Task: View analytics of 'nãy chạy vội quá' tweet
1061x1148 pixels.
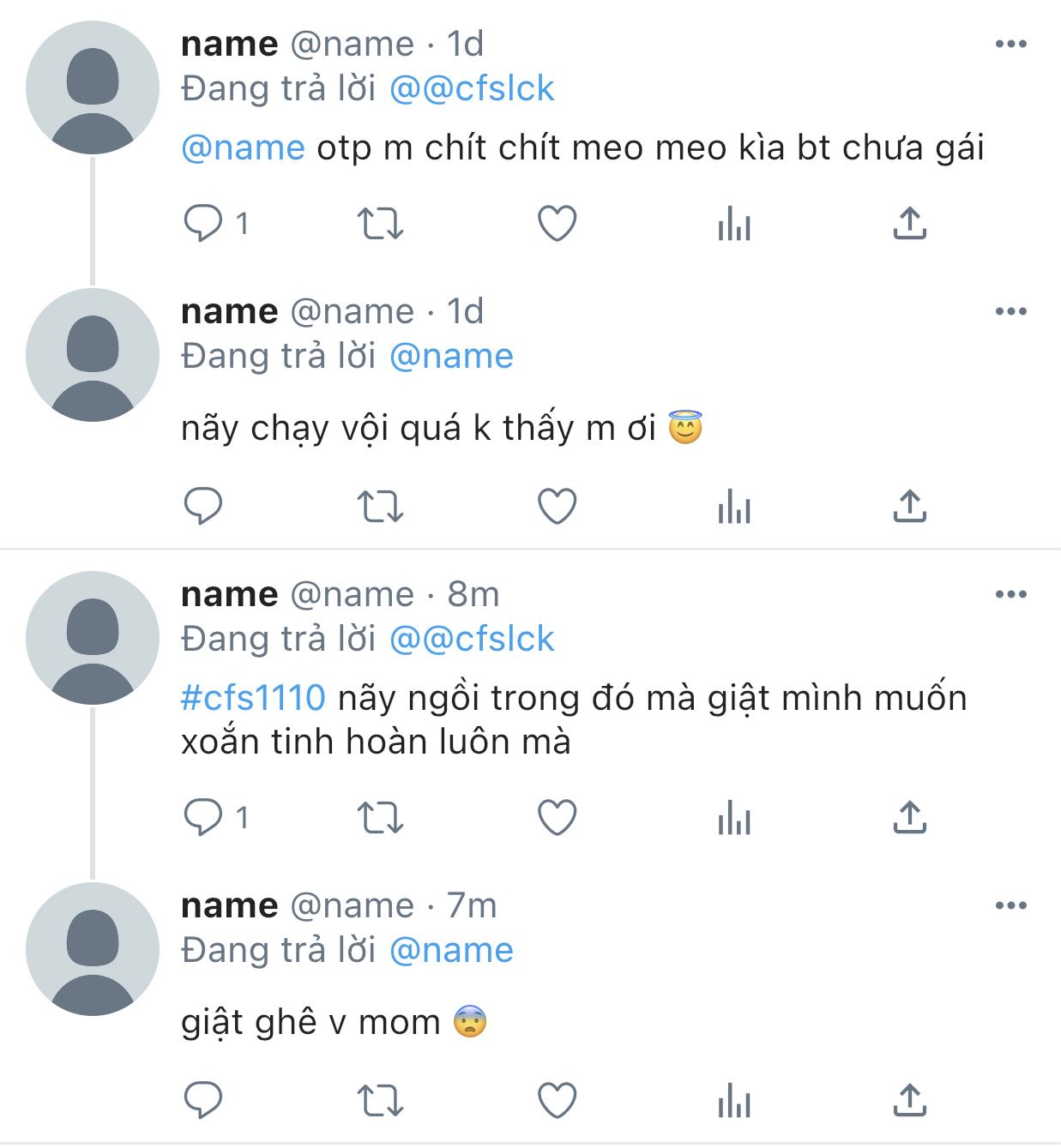Action: coord(733,506)
